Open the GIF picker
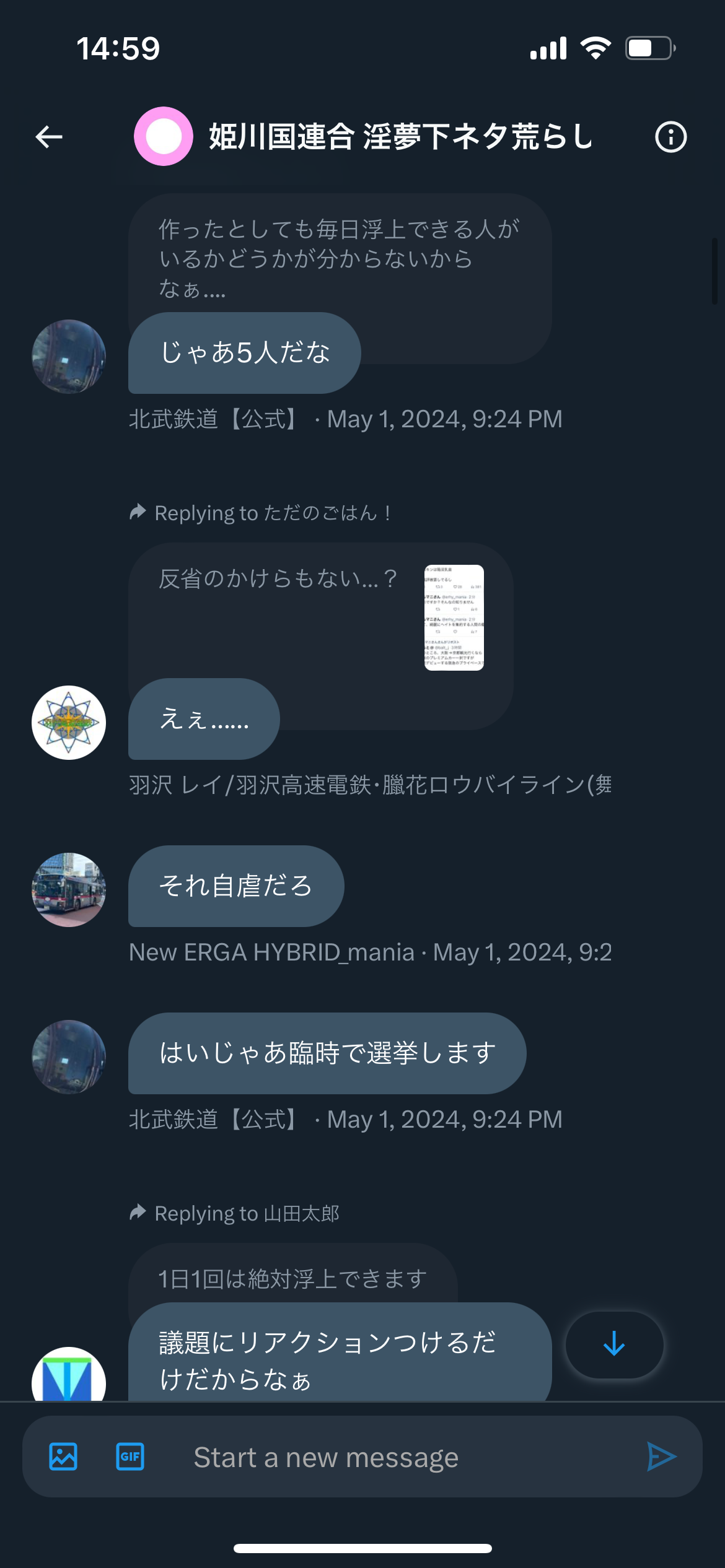Screen dimensions: 725x1568 [130, 1457]
